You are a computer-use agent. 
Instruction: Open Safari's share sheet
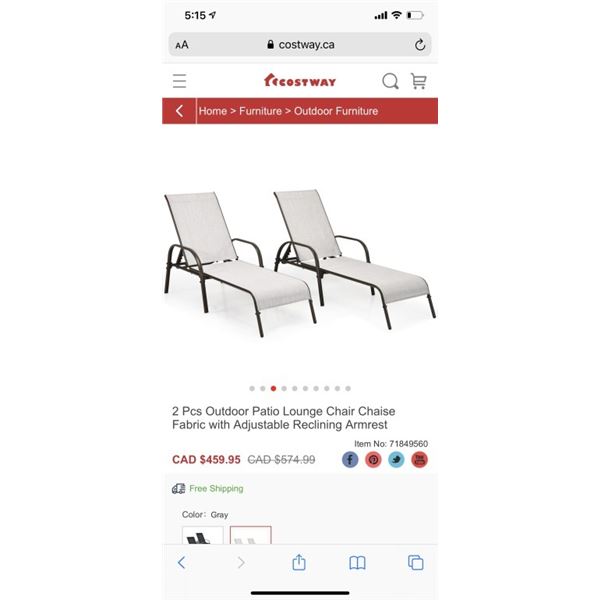tap(298, 563)
